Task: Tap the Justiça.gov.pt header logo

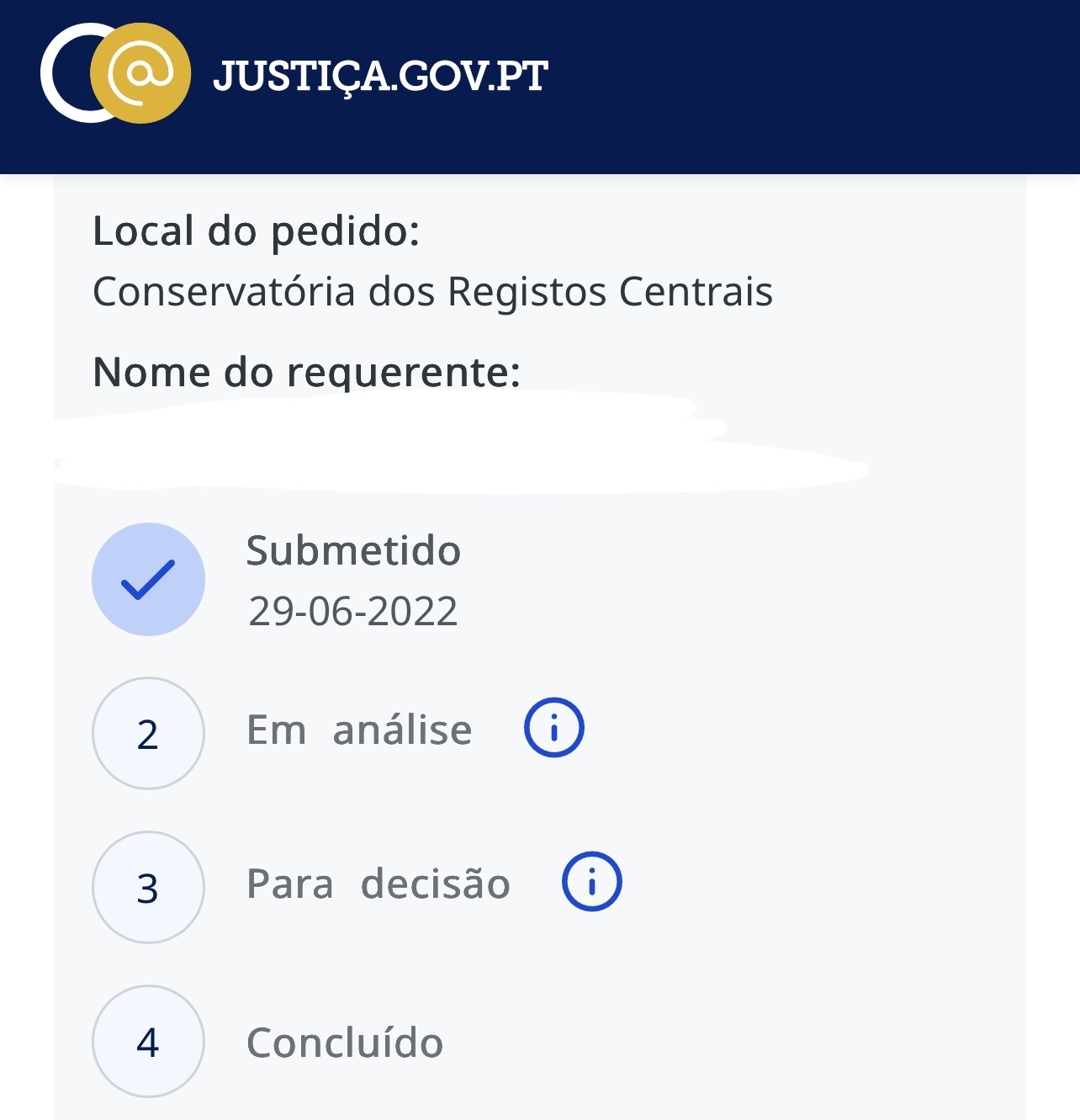Action: pyautogui.click(x=294, y=76)
